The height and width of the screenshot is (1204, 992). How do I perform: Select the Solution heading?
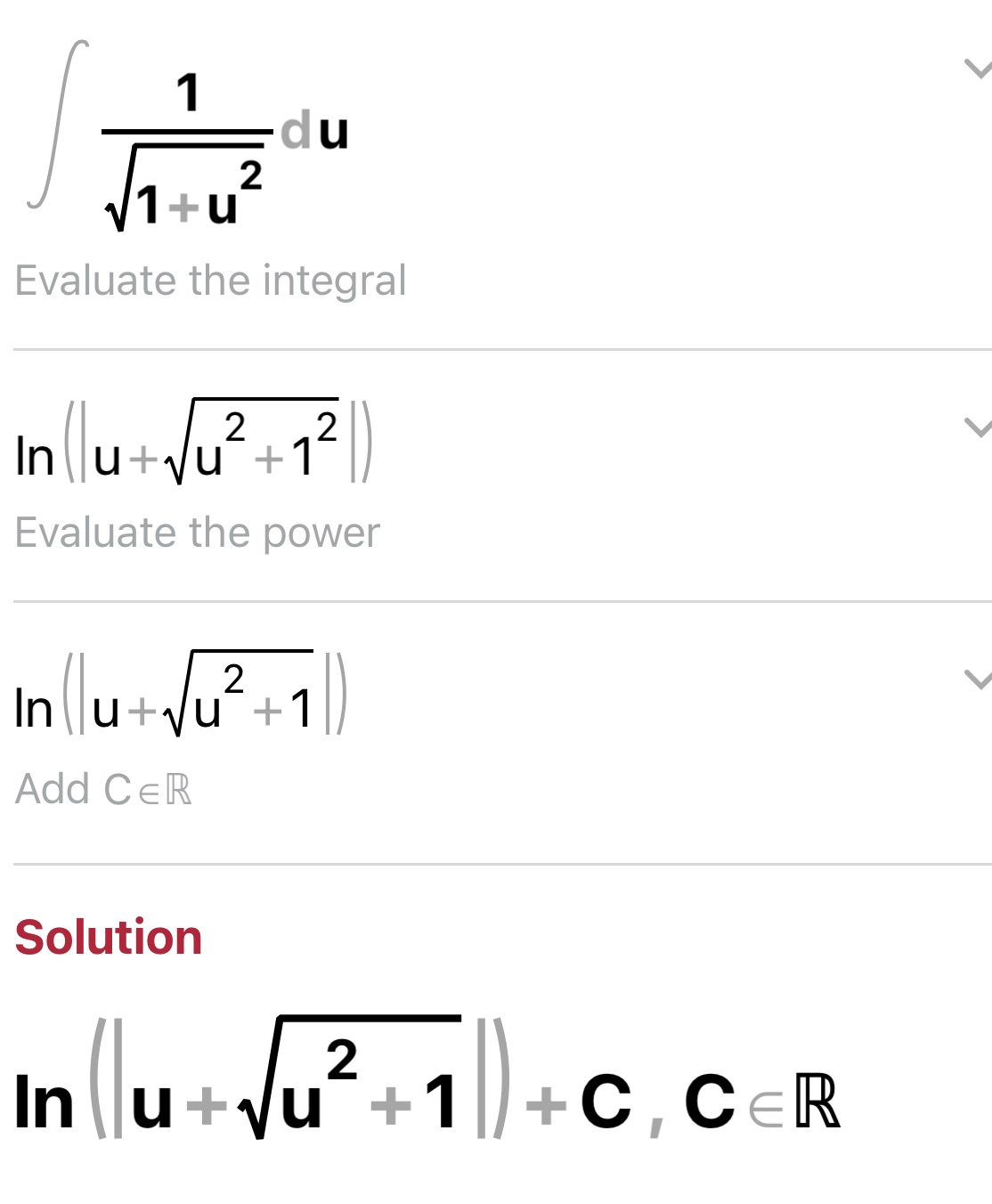point(109,938)
